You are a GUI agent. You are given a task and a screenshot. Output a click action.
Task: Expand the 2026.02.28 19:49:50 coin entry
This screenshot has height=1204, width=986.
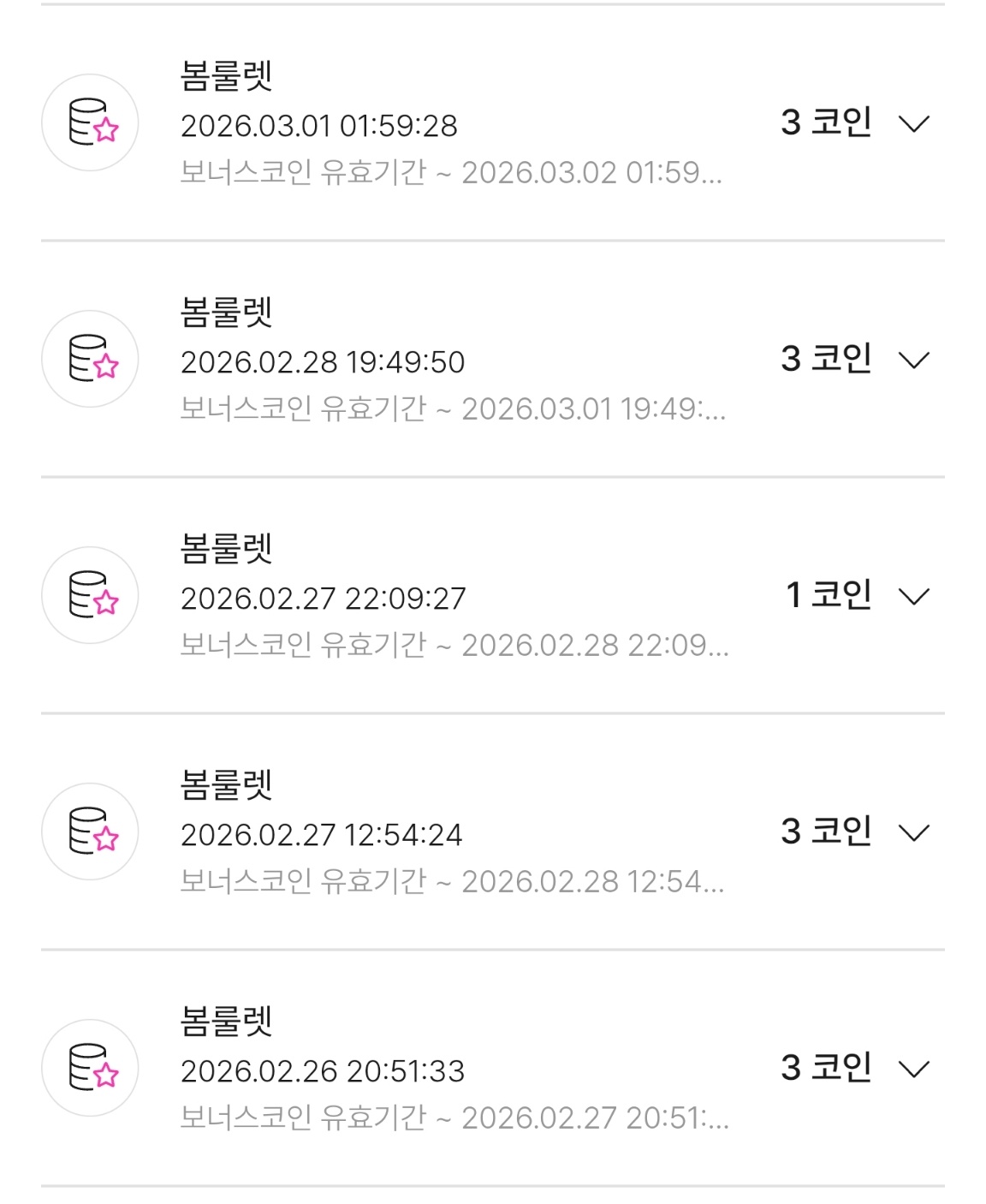click(x=913, y=361)
